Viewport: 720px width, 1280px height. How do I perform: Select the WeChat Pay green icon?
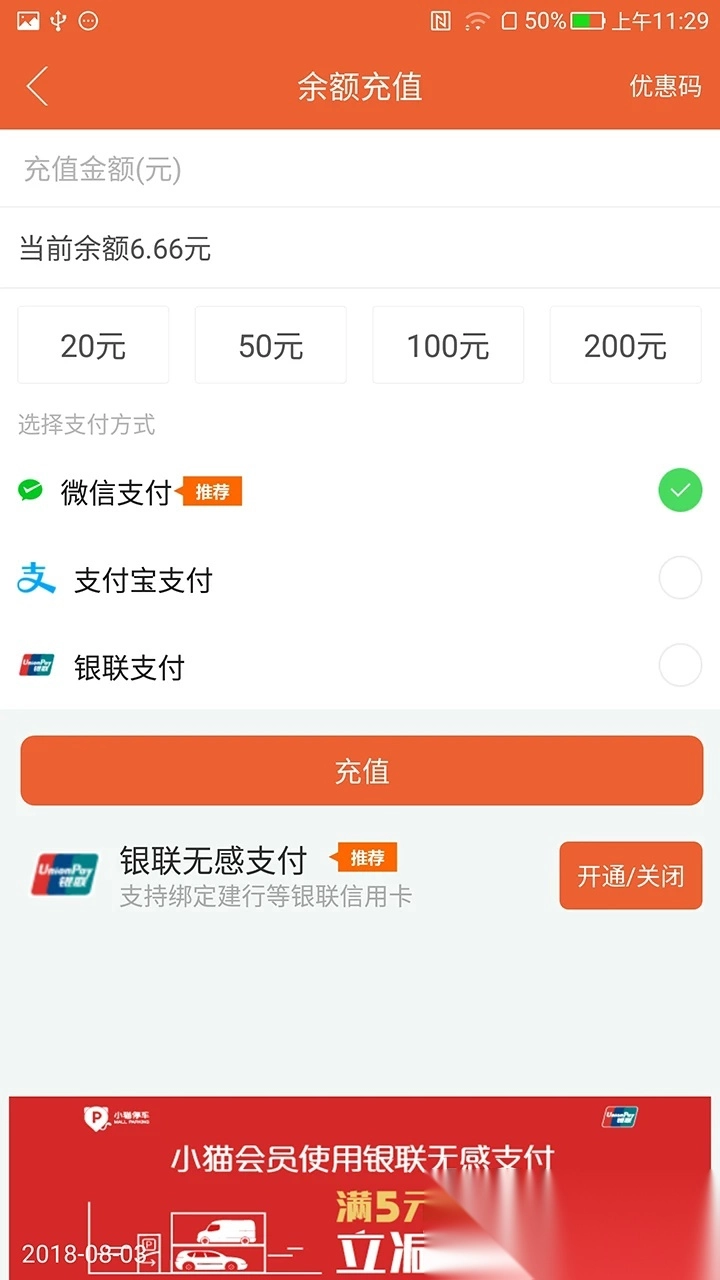(x=31, y=490)
